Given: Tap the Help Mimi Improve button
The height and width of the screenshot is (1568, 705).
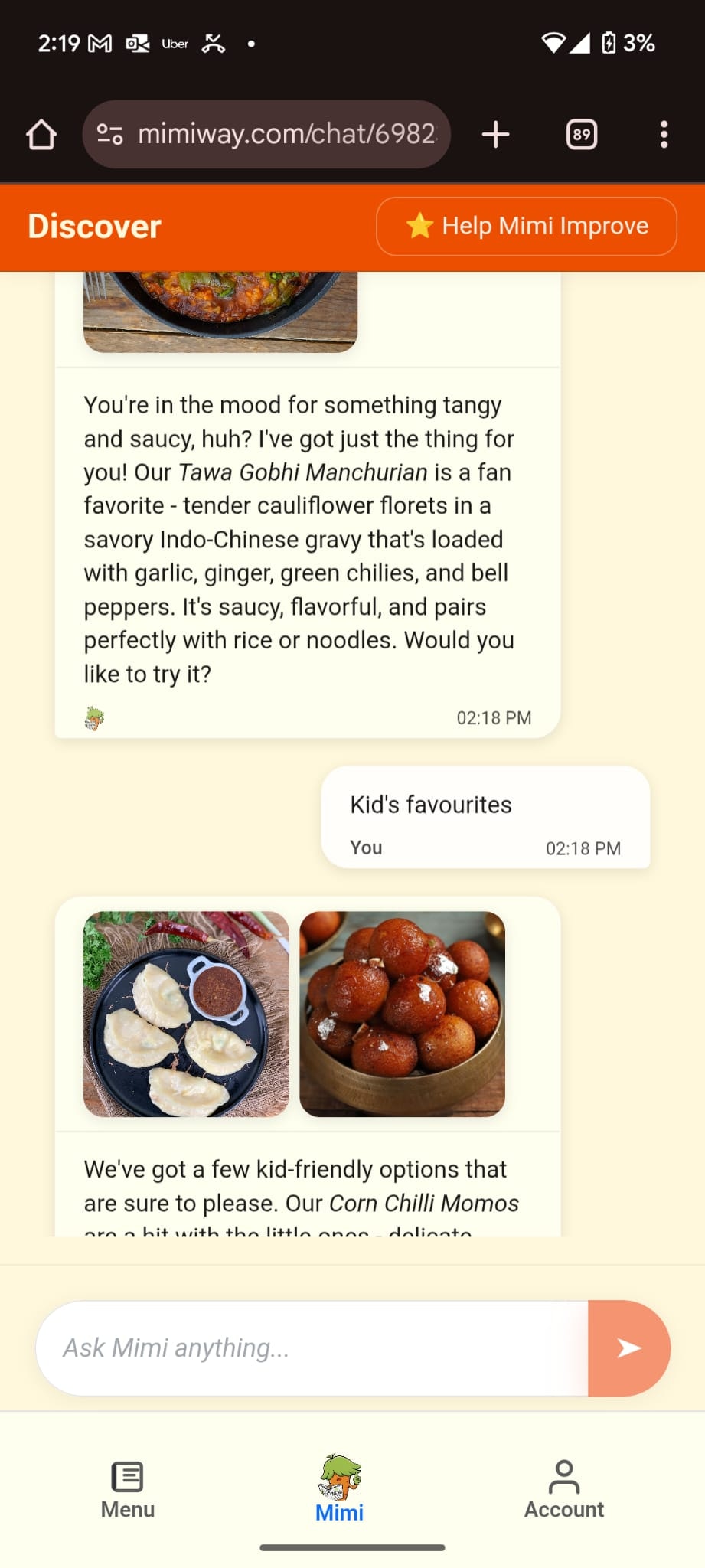Looking at the screenshot, I should (526, 226).
